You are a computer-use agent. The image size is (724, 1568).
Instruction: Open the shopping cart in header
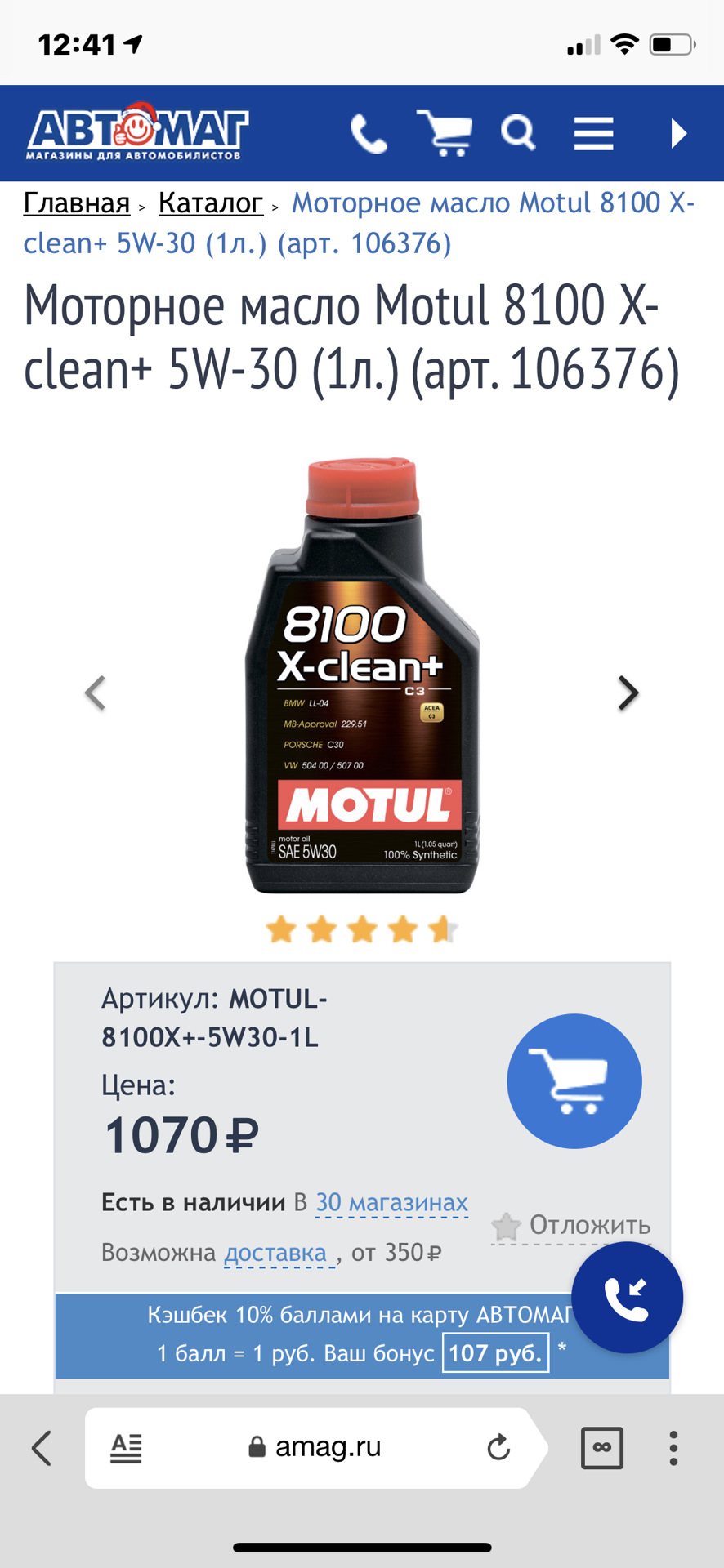pos(445,133)
